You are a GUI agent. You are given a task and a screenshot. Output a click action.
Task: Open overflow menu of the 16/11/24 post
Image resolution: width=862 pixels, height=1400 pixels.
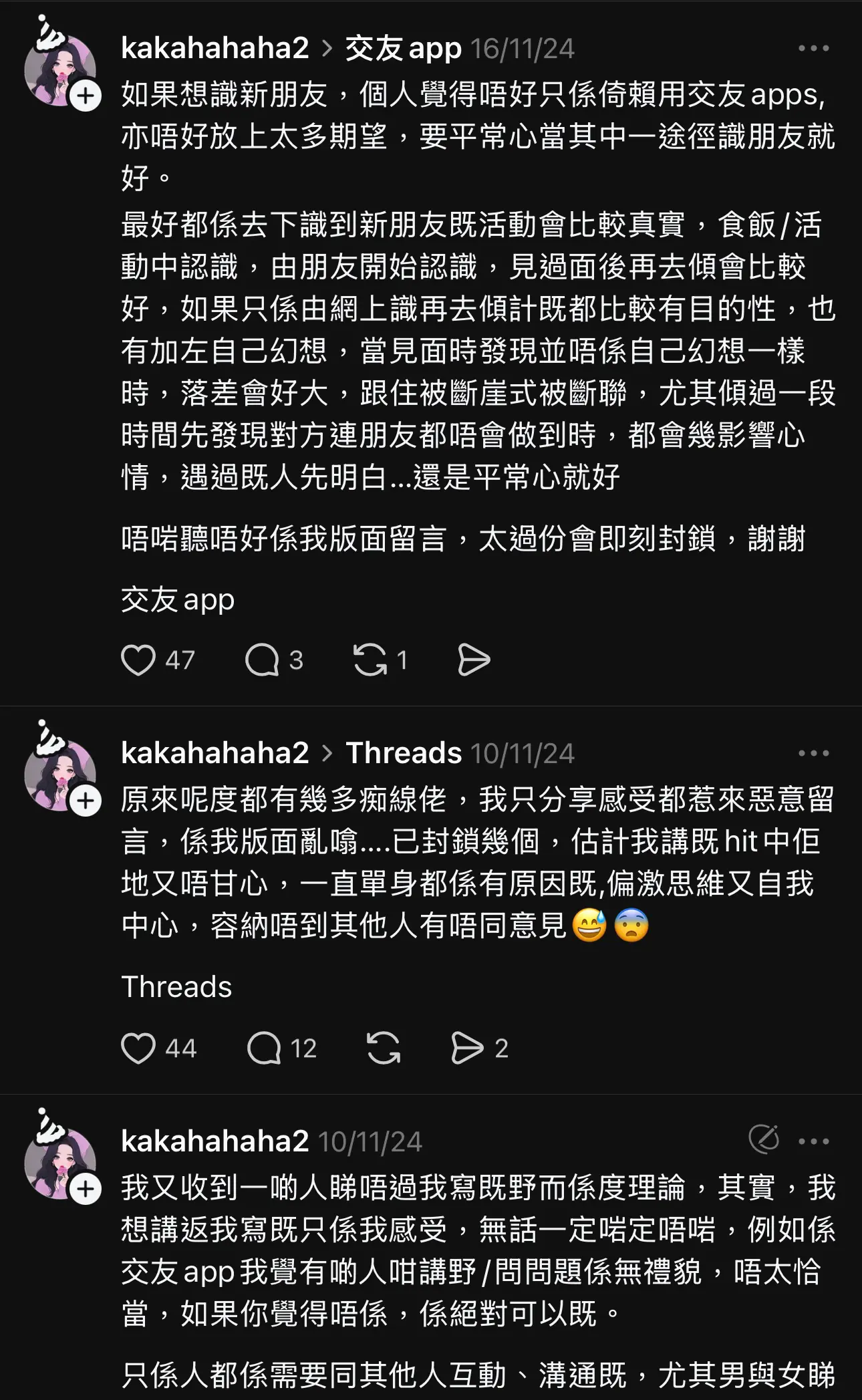tap(813, 48)
